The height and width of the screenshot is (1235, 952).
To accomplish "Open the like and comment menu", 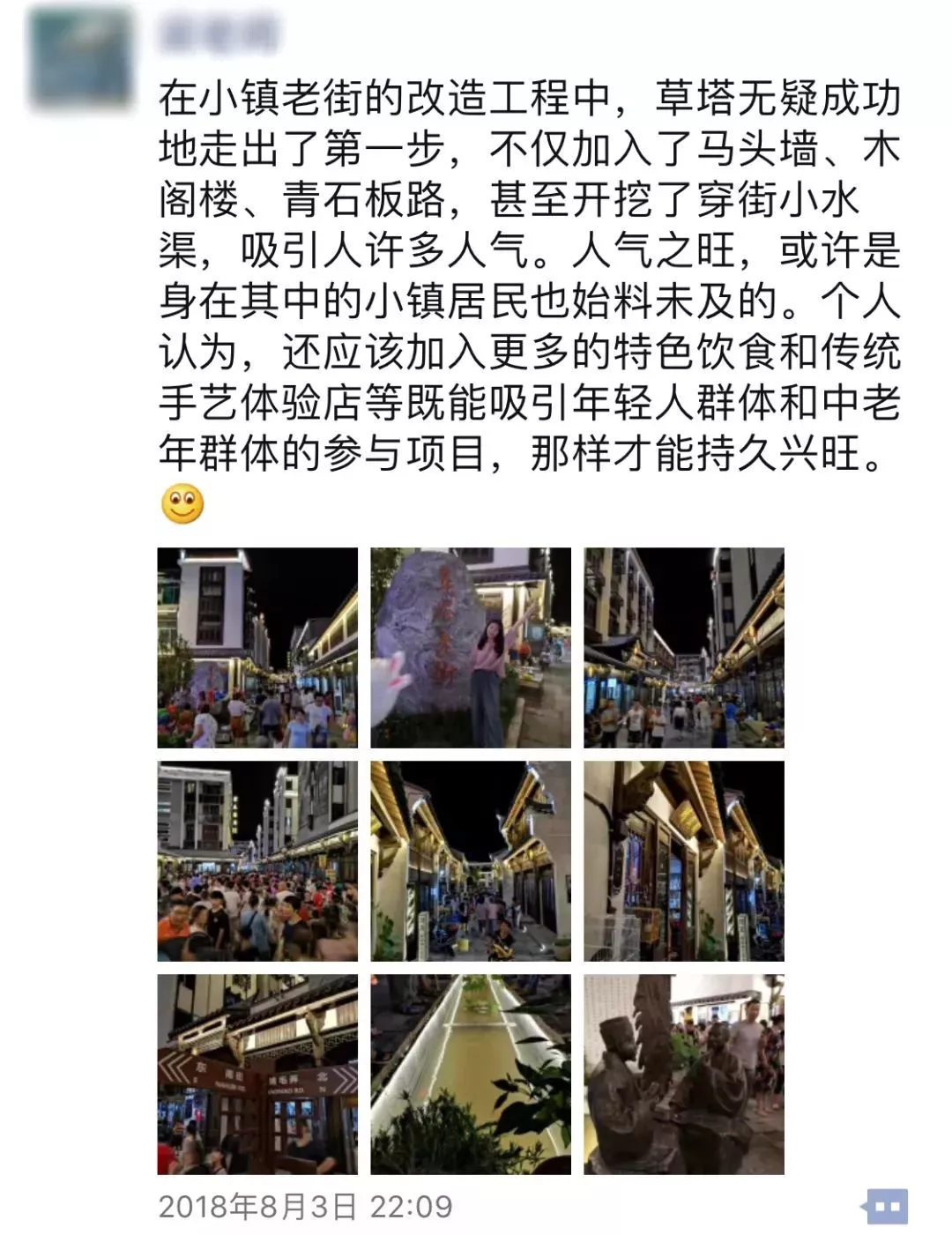I will 886,1206.
